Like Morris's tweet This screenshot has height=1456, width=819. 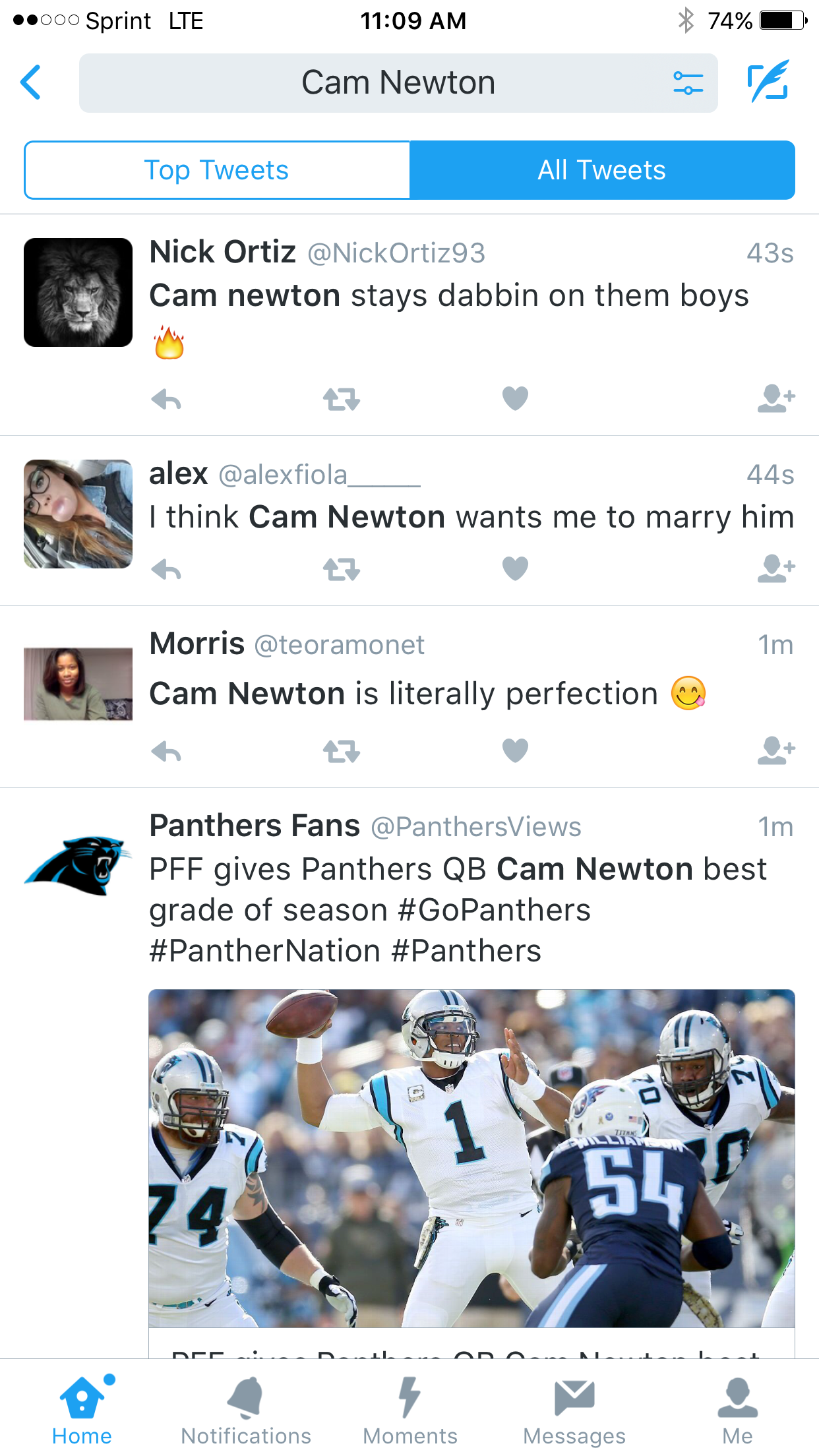[515, 750]
